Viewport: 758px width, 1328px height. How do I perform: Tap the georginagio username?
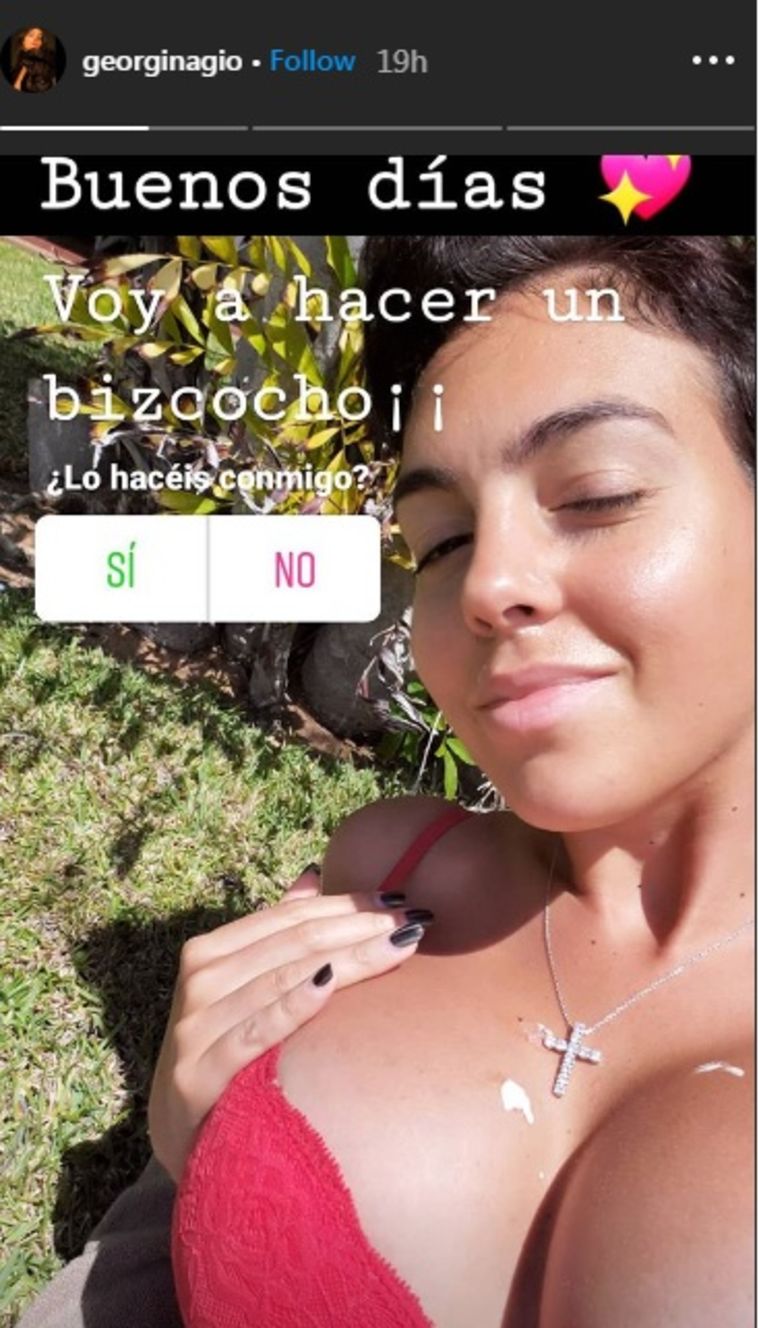[161, 62]
